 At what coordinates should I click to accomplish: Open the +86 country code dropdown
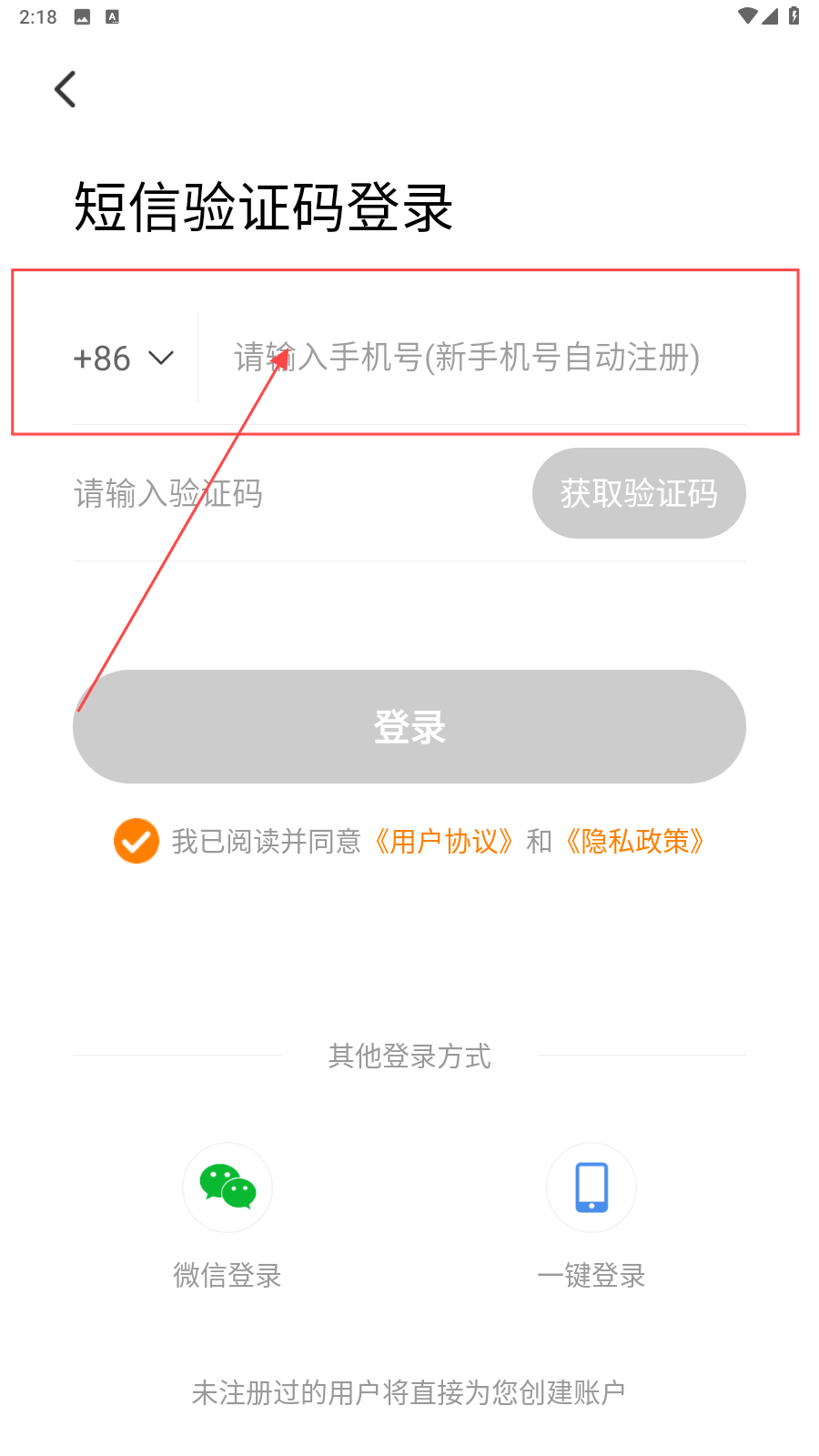pyautogui.click(x=124, y=358)
